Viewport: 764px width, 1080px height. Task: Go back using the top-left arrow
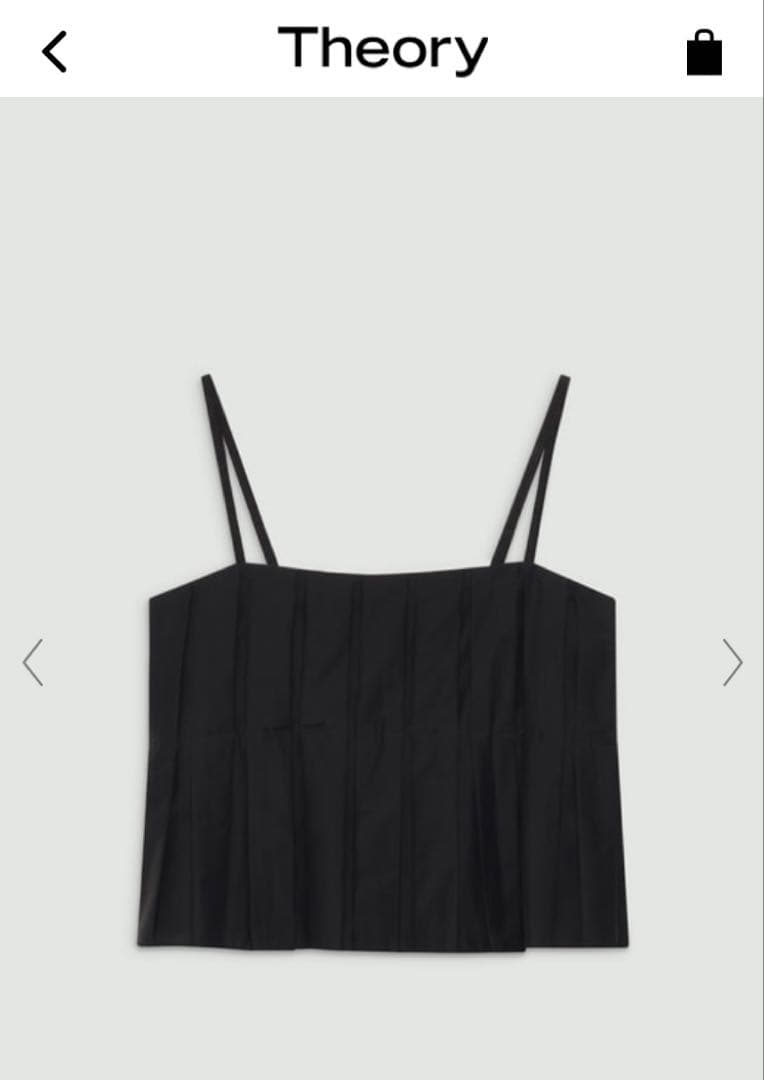55,51
